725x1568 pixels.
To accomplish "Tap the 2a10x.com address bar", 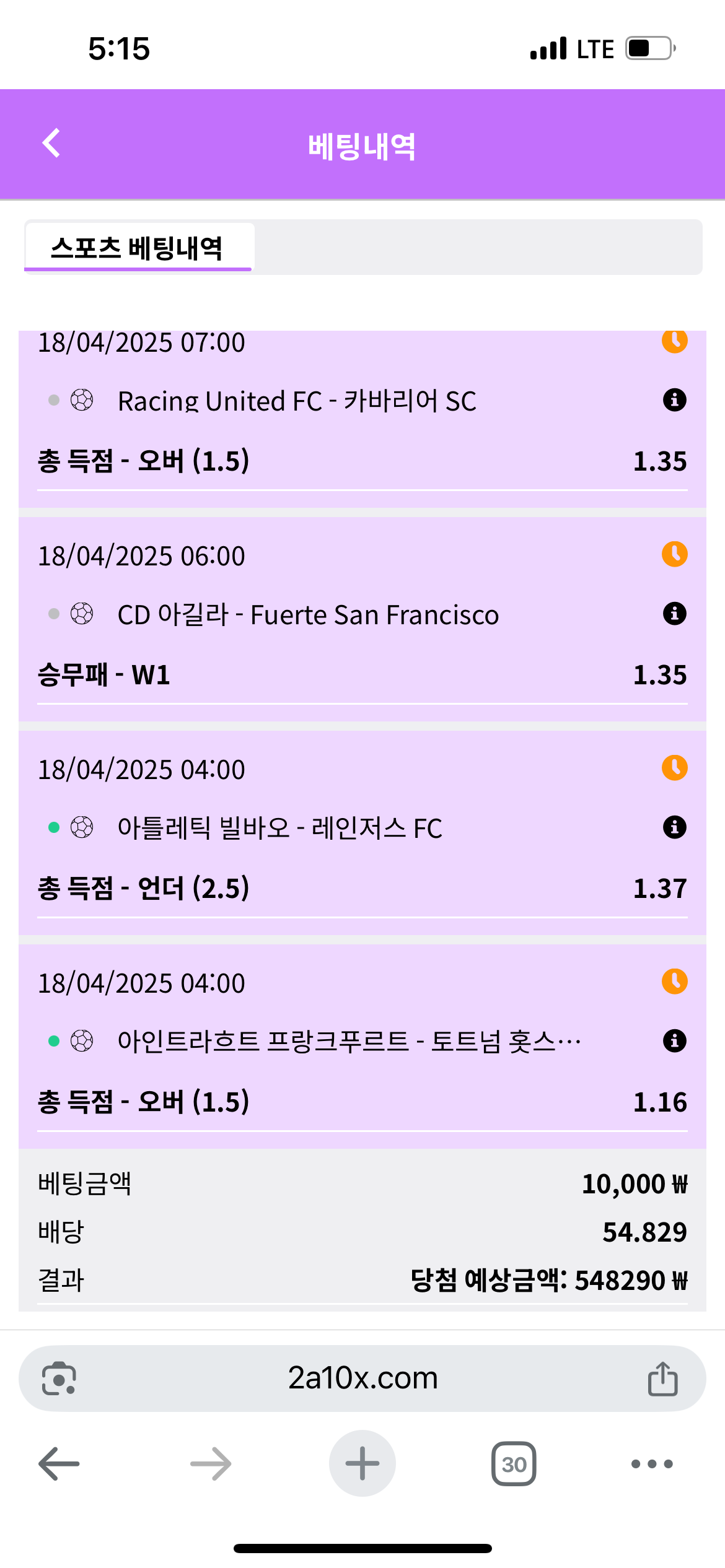I will pyautogui.click(x=362, y=1379).
